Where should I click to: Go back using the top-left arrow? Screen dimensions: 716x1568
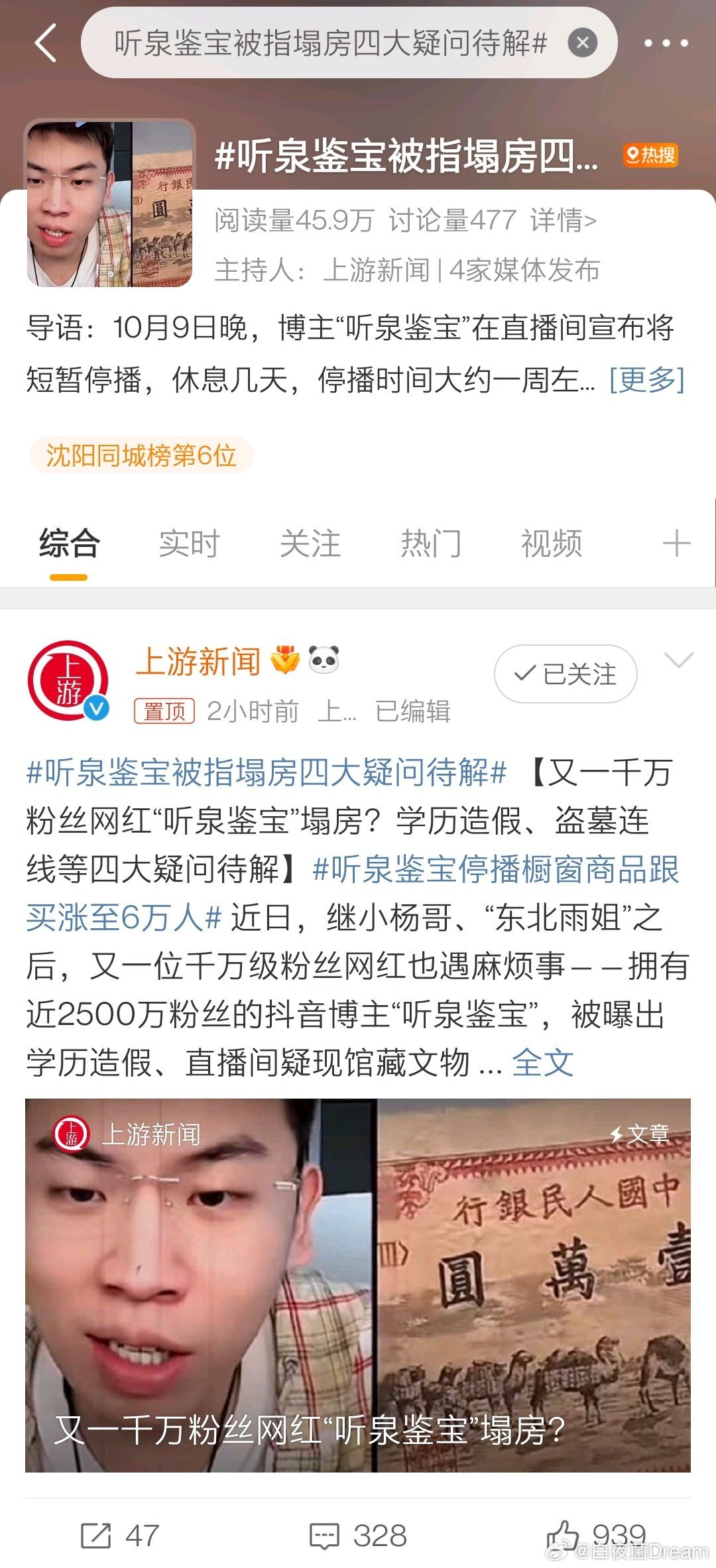pos(45,43)
